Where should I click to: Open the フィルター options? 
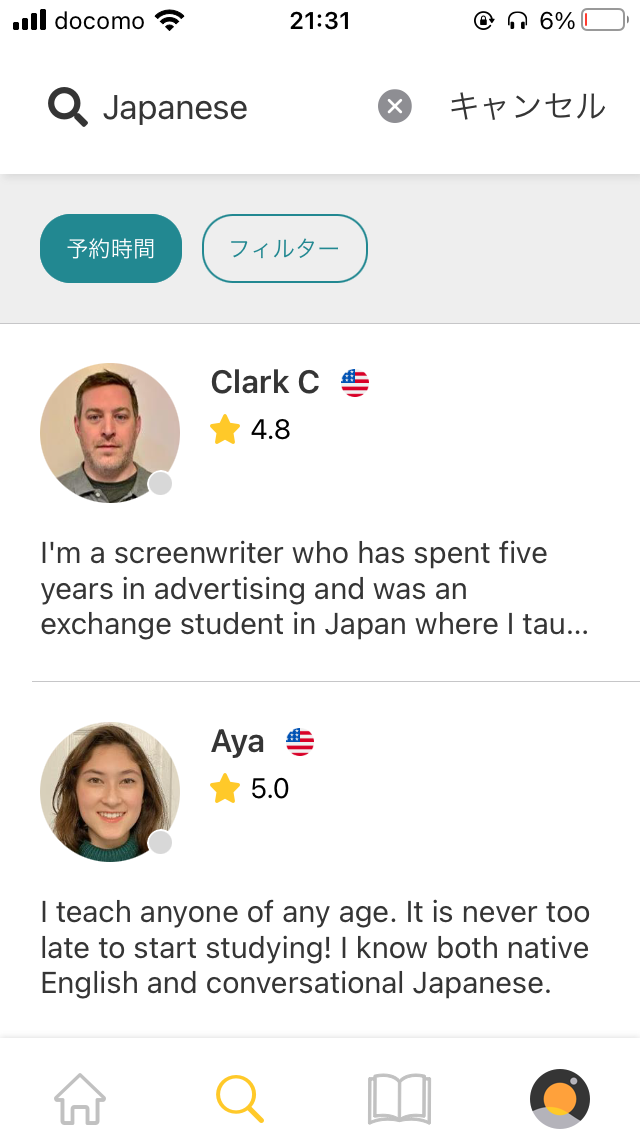tap(285, 249)
